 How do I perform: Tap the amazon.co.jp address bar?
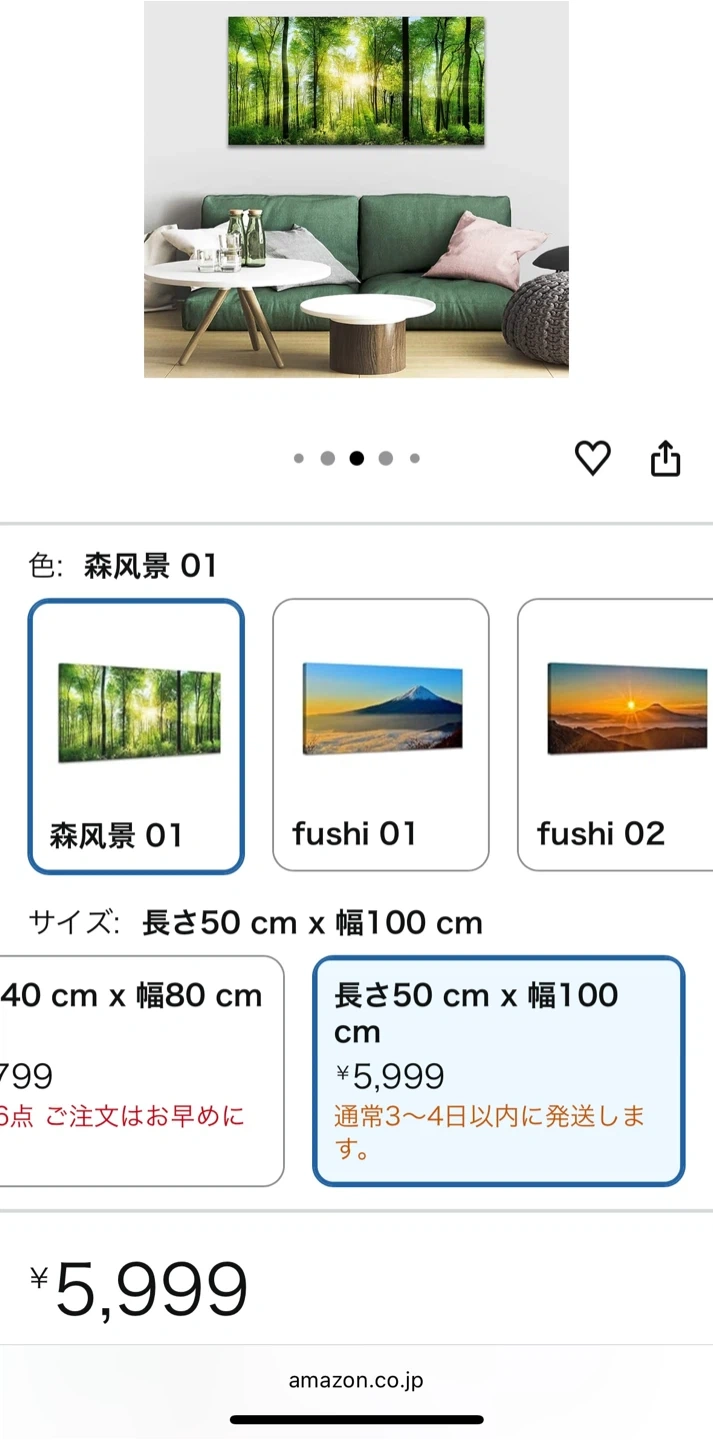point(356,1381)
